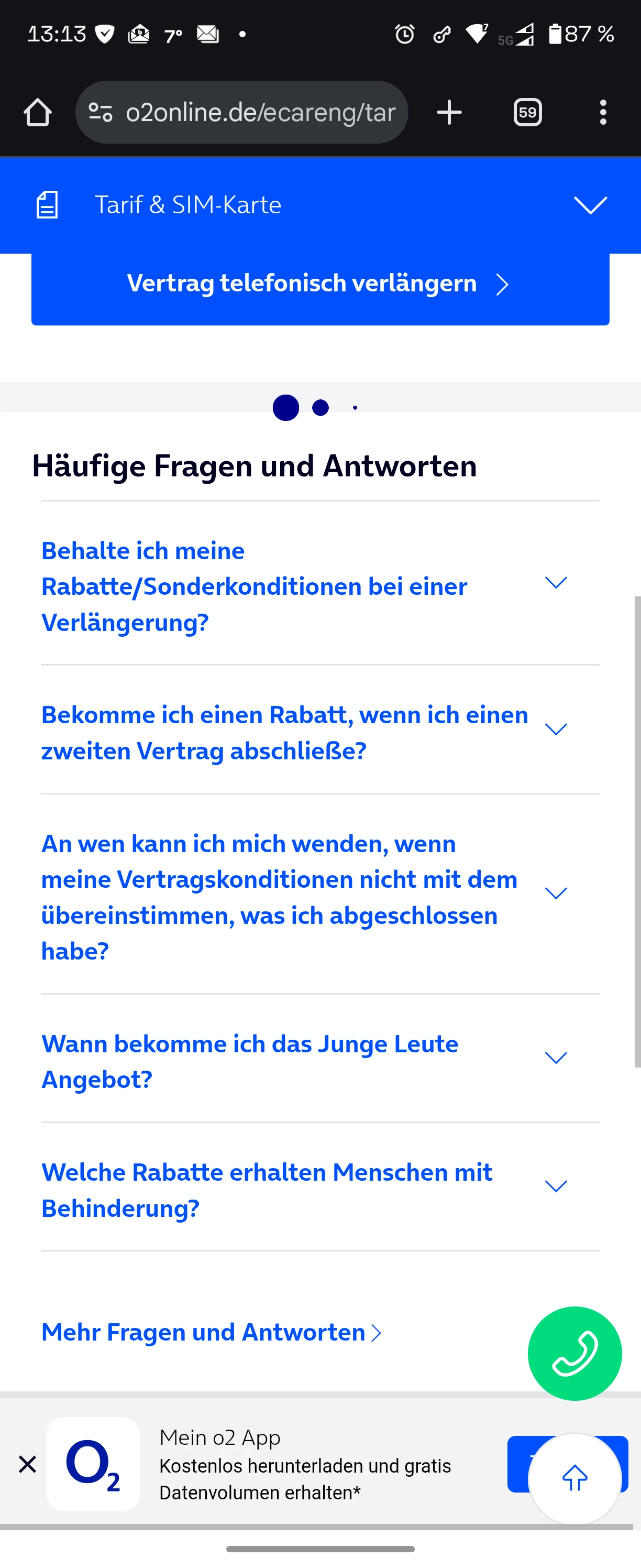This screenshot has width=641, height=1568.
Task: Dismiss the Mein o2 App banner
Action: [x=27, y=1464]
